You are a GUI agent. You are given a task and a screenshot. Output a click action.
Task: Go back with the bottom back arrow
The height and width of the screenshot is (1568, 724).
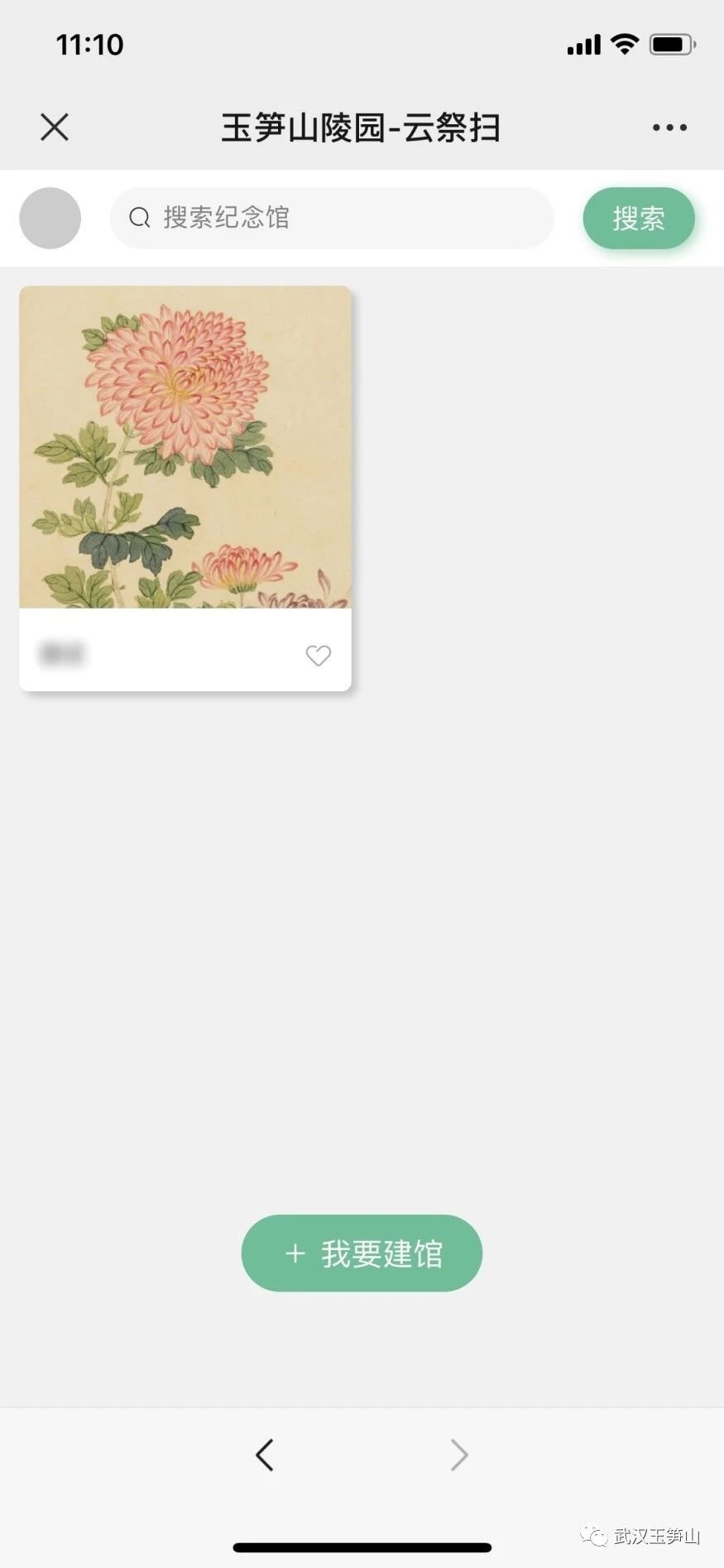pyautogui.click(x=265, y=1455)
